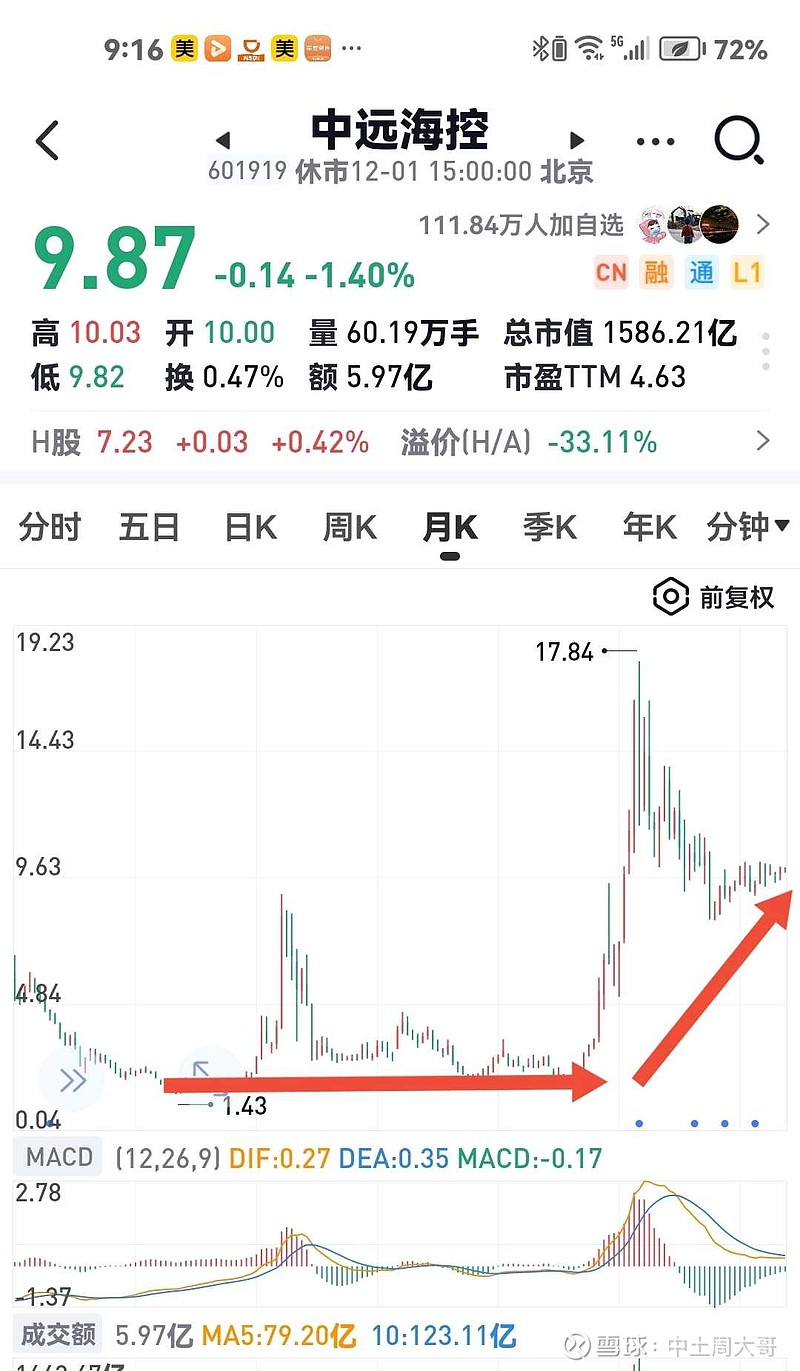The height and width of the screenshot is (1371, 800).
Task: Open stock search magnifier
Action: (740, 141)
